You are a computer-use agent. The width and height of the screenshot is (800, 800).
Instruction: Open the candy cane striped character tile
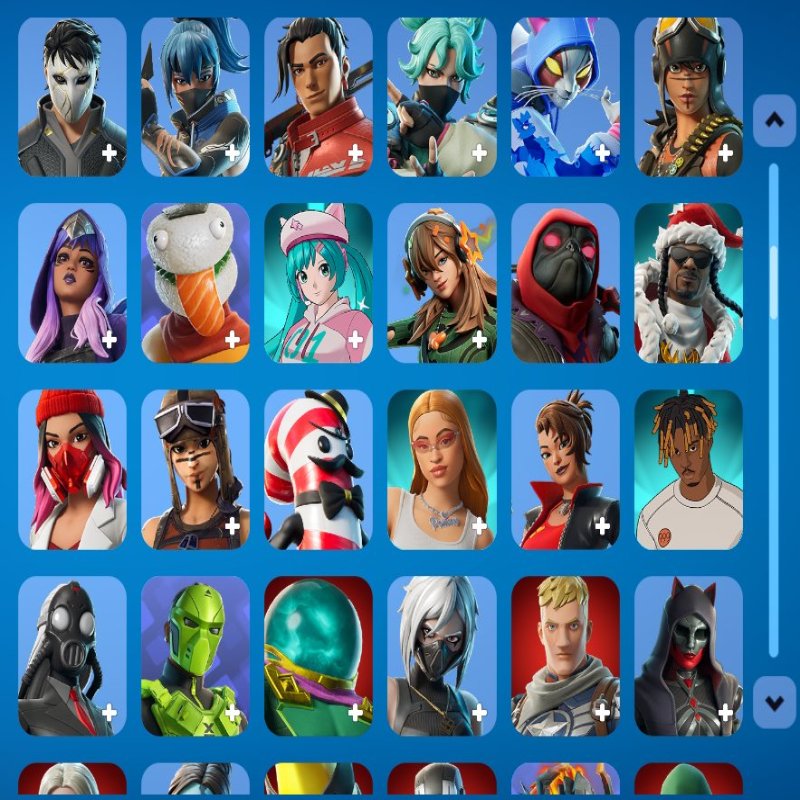(318, 469)
